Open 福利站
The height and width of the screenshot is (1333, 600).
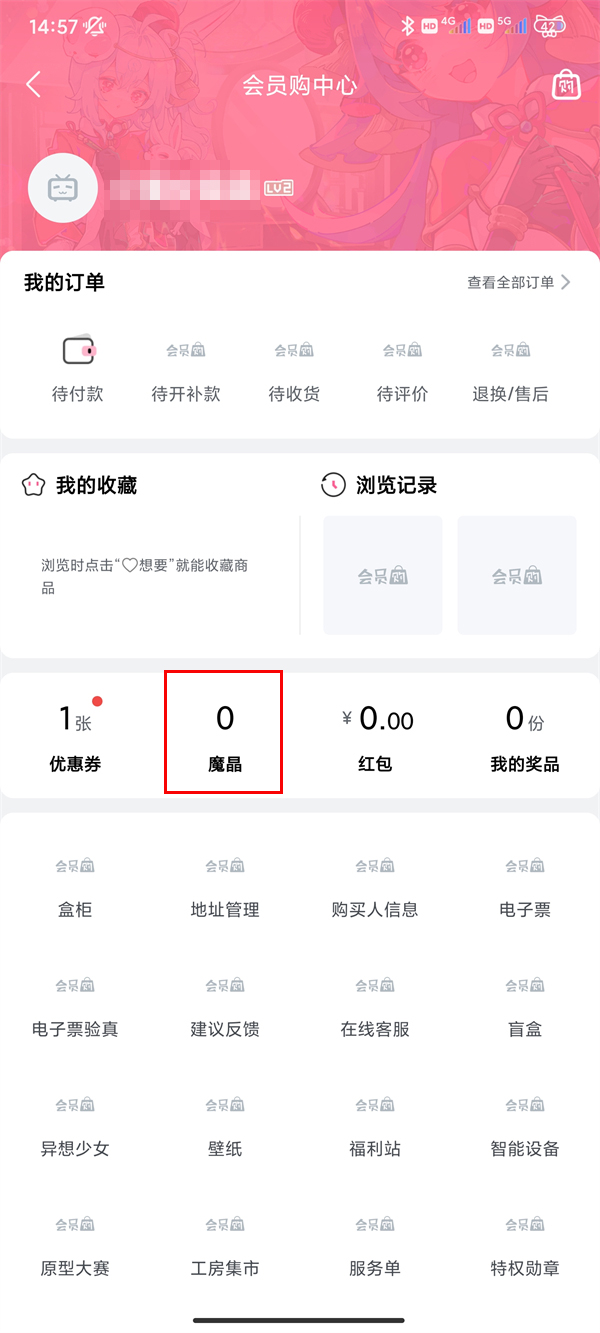click(375, 1128)
